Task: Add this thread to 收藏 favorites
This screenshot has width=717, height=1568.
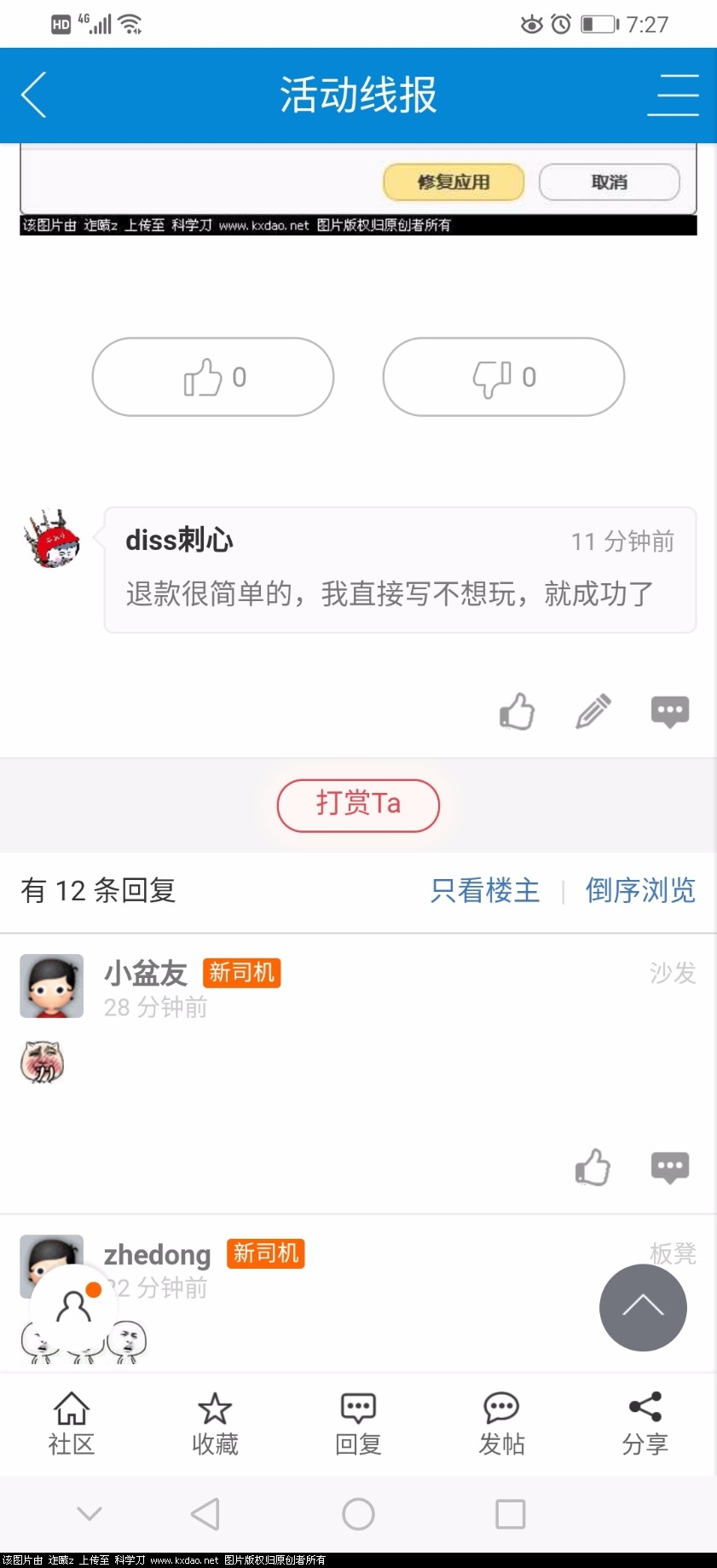Action: coord(215,1423)
